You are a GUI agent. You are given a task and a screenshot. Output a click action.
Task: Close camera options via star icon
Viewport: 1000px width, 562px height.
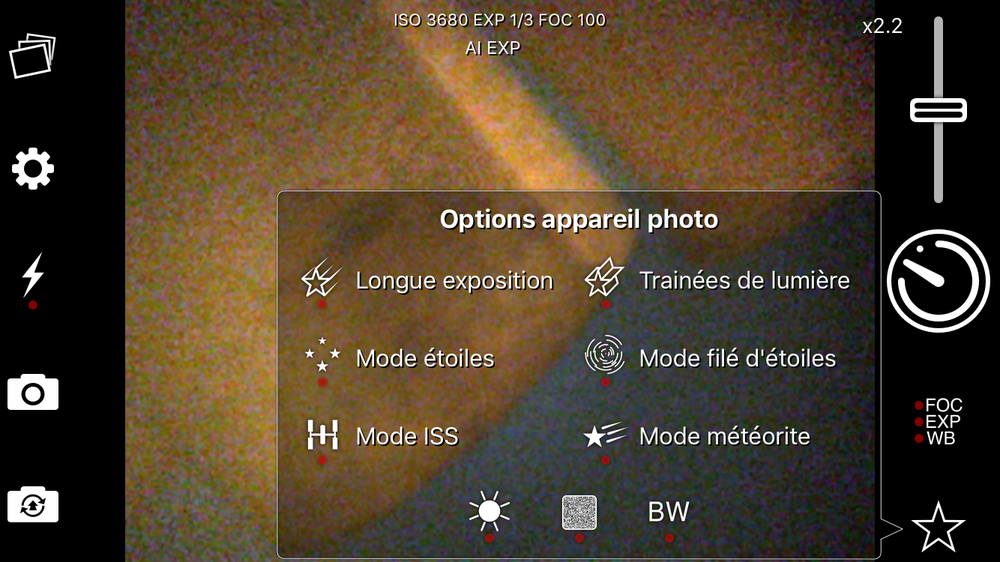click(938, 527)
